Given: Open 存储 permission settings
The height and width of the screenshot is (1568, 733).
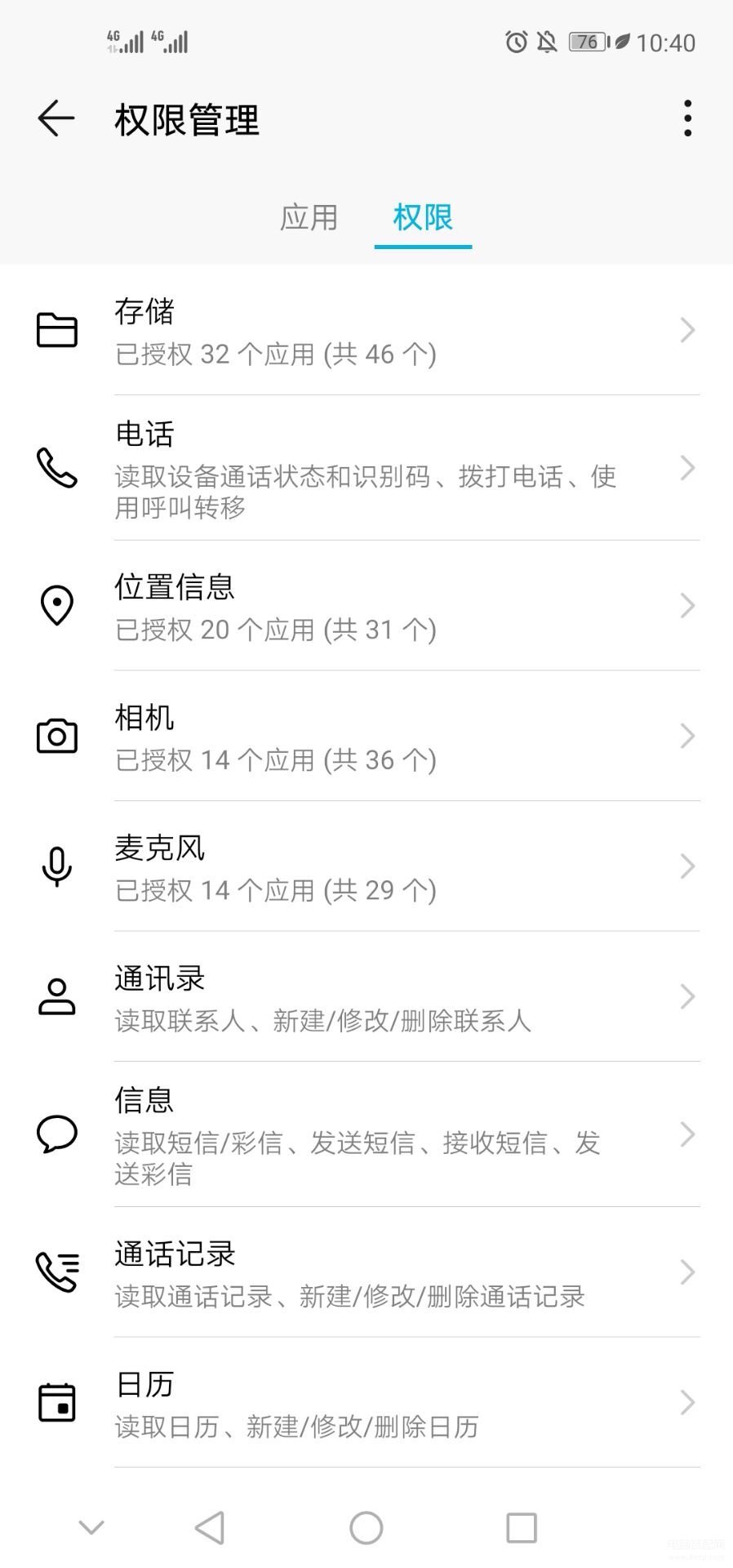Looking at the screenshot, I should (x=366, y=331).
